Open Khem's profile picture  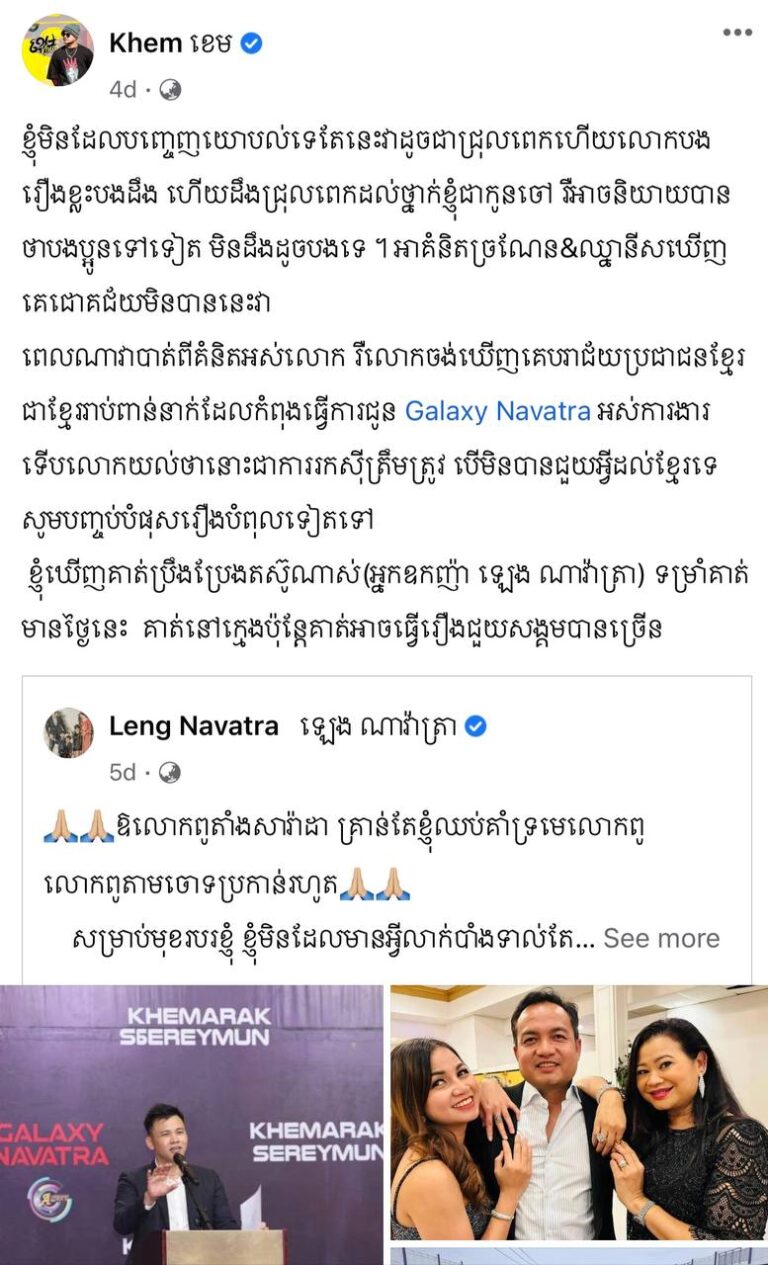(58, 50)
